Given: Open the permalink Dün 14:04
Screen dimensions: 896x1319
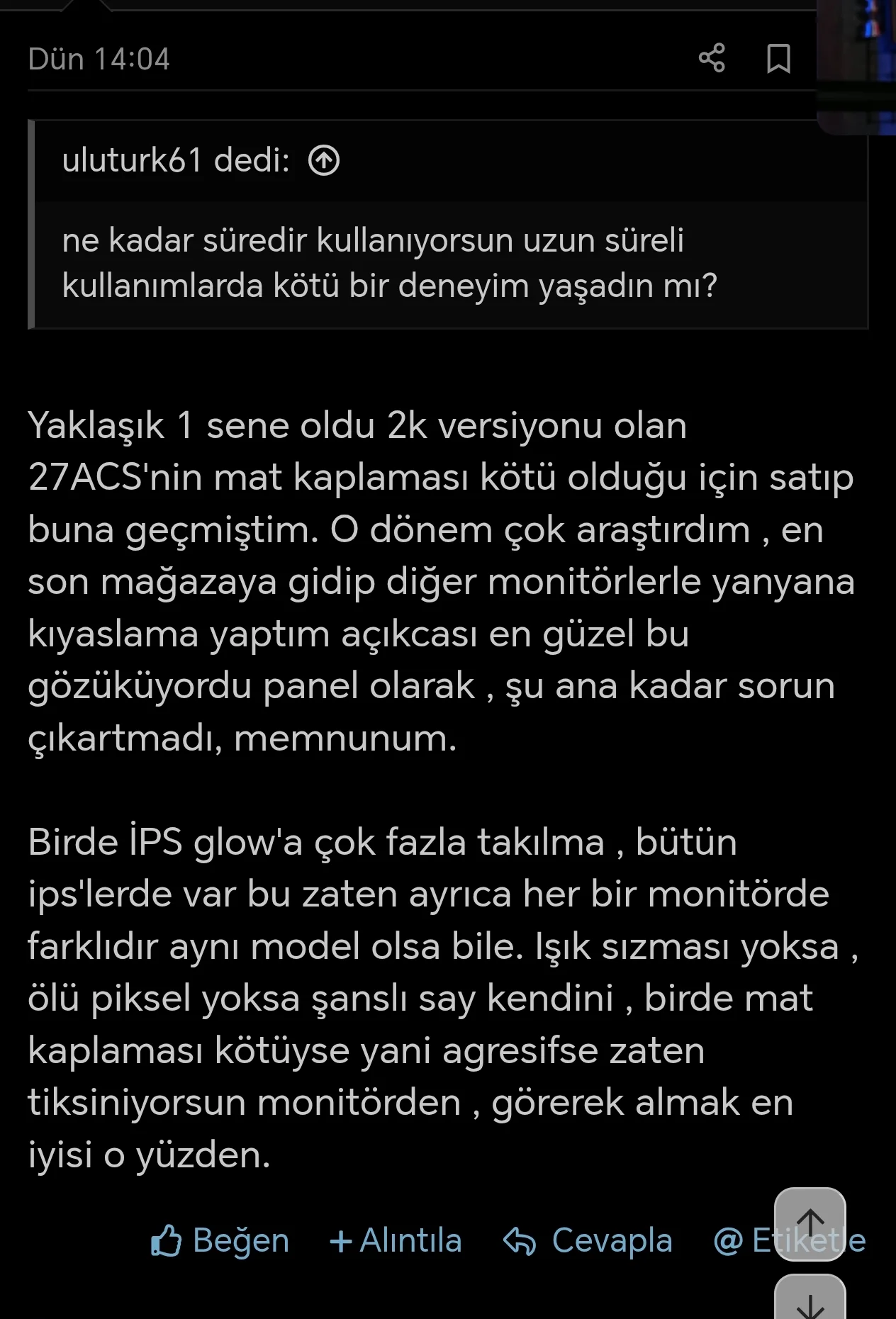Looking at the screenshot, I should [x=98, y=60].
